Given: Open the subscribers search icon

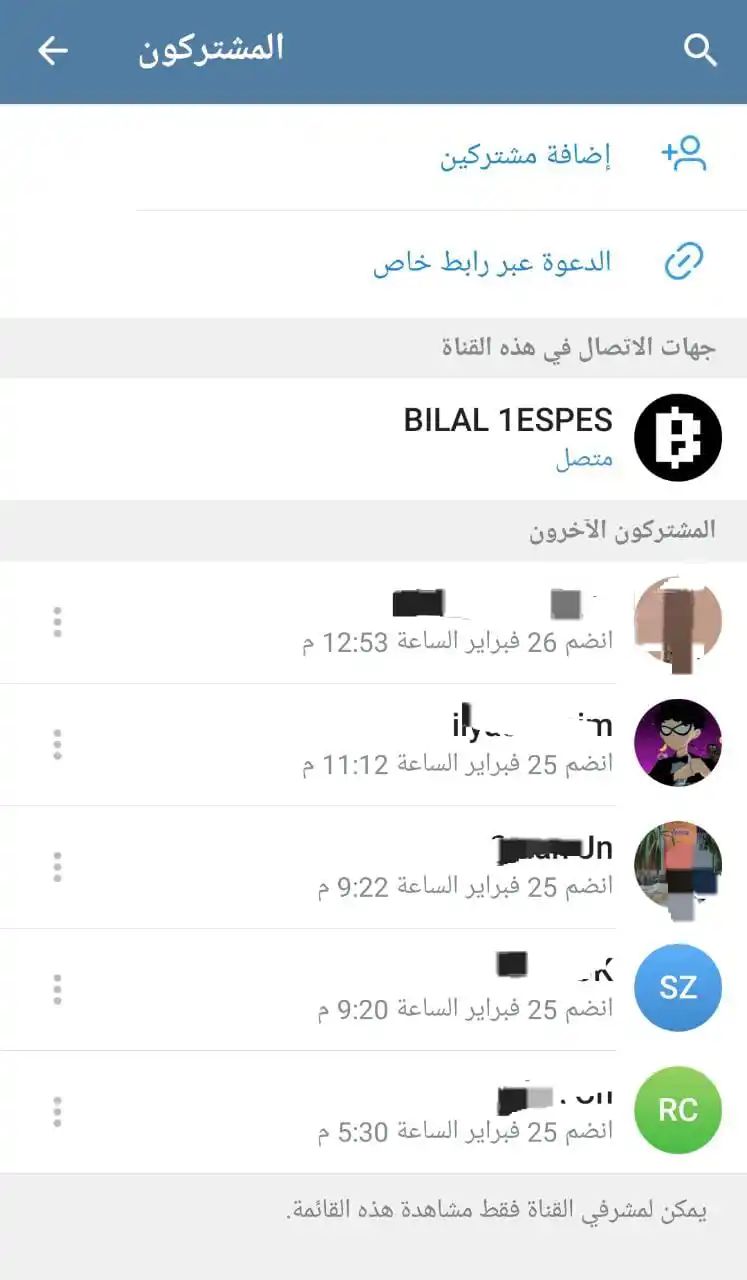Looking at the screenshot, I should [x=700, y=51].
